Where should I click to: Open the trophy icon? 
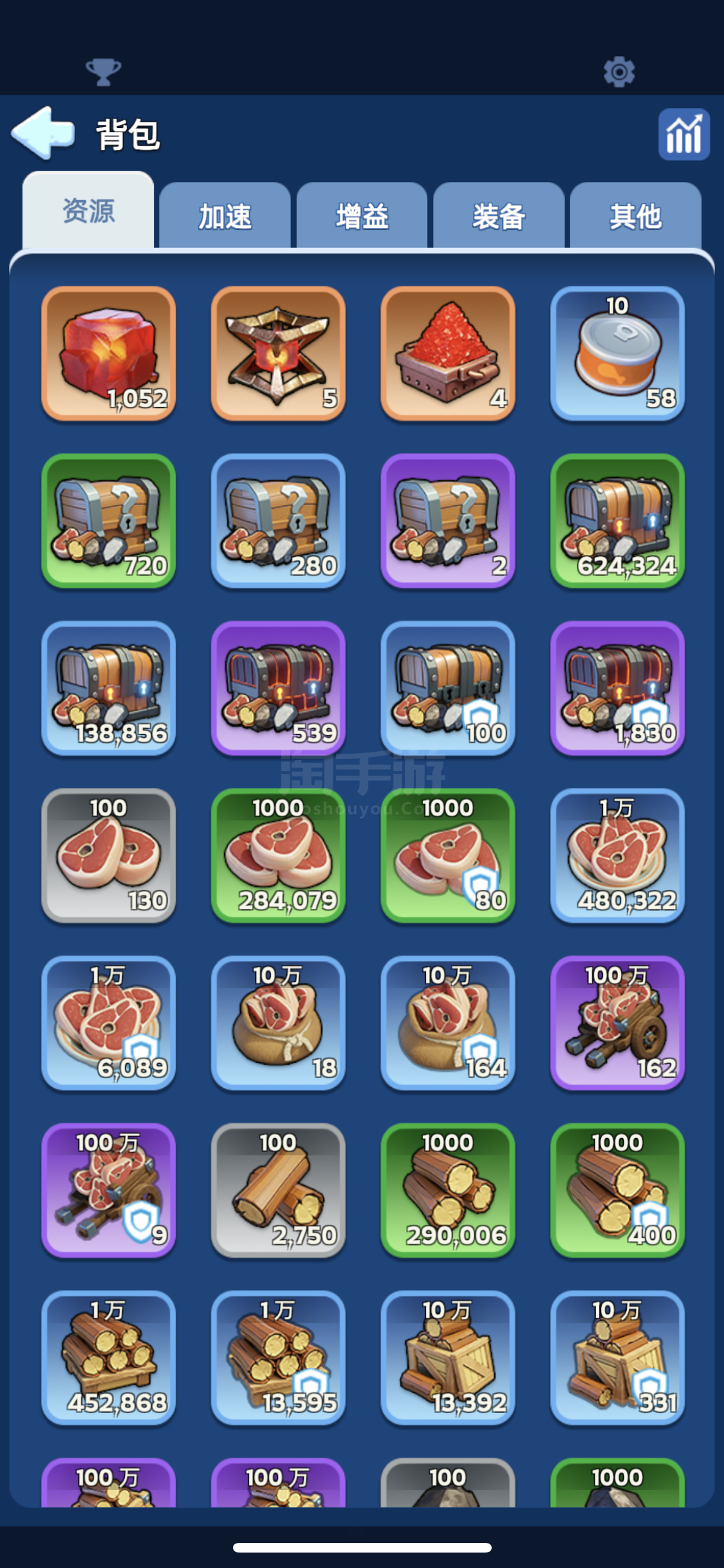tap(103, 71)
